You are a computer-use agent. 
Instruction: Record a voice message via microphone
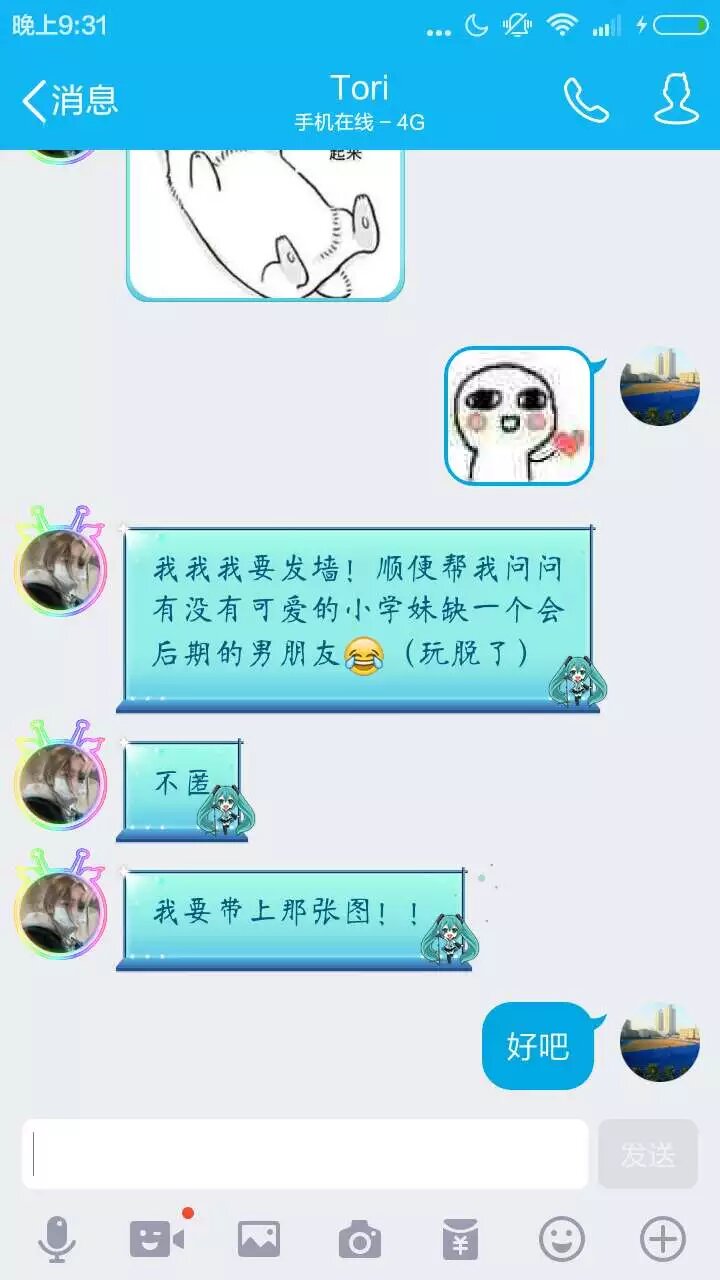point(57,1240)
